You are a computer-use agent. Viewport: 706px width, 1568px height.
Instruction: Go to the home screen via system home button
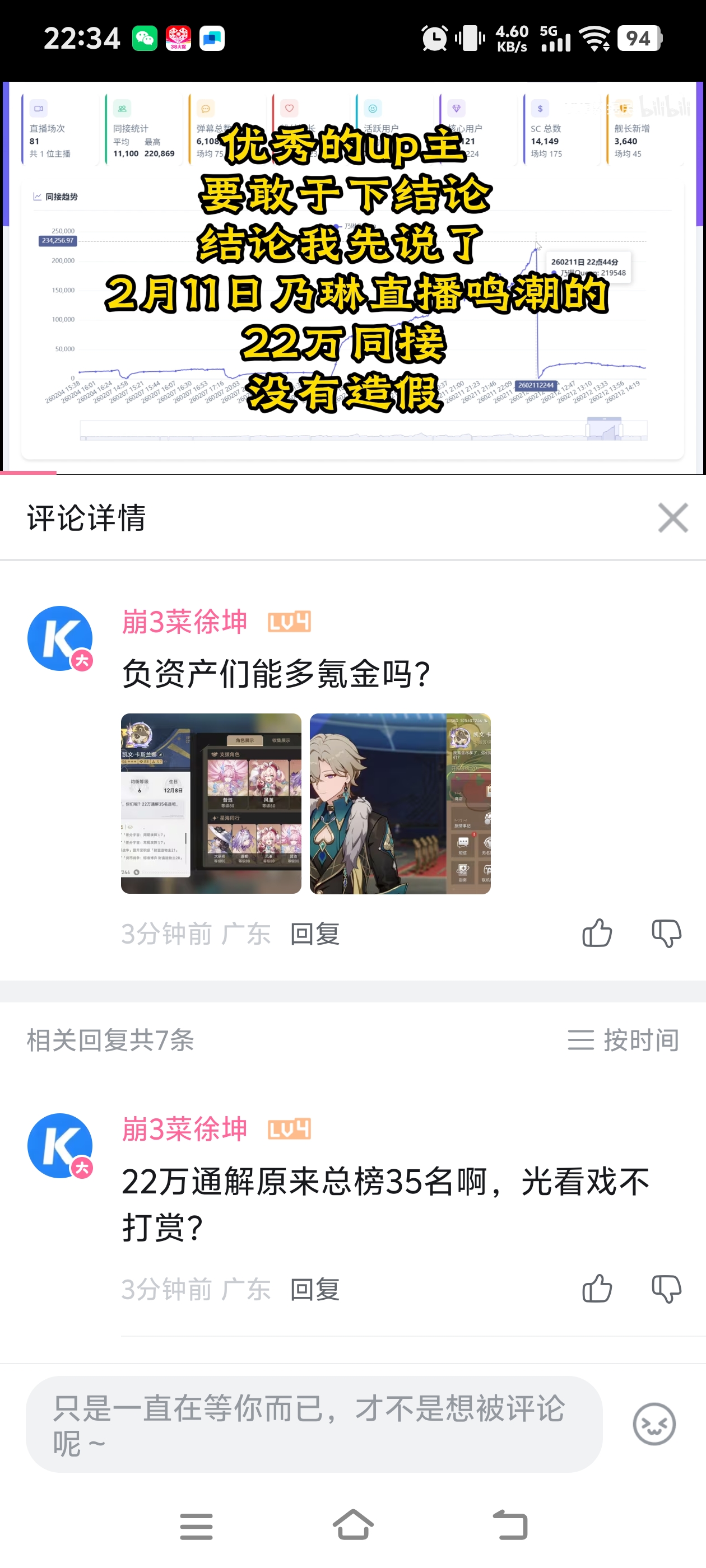point(352,1525)
